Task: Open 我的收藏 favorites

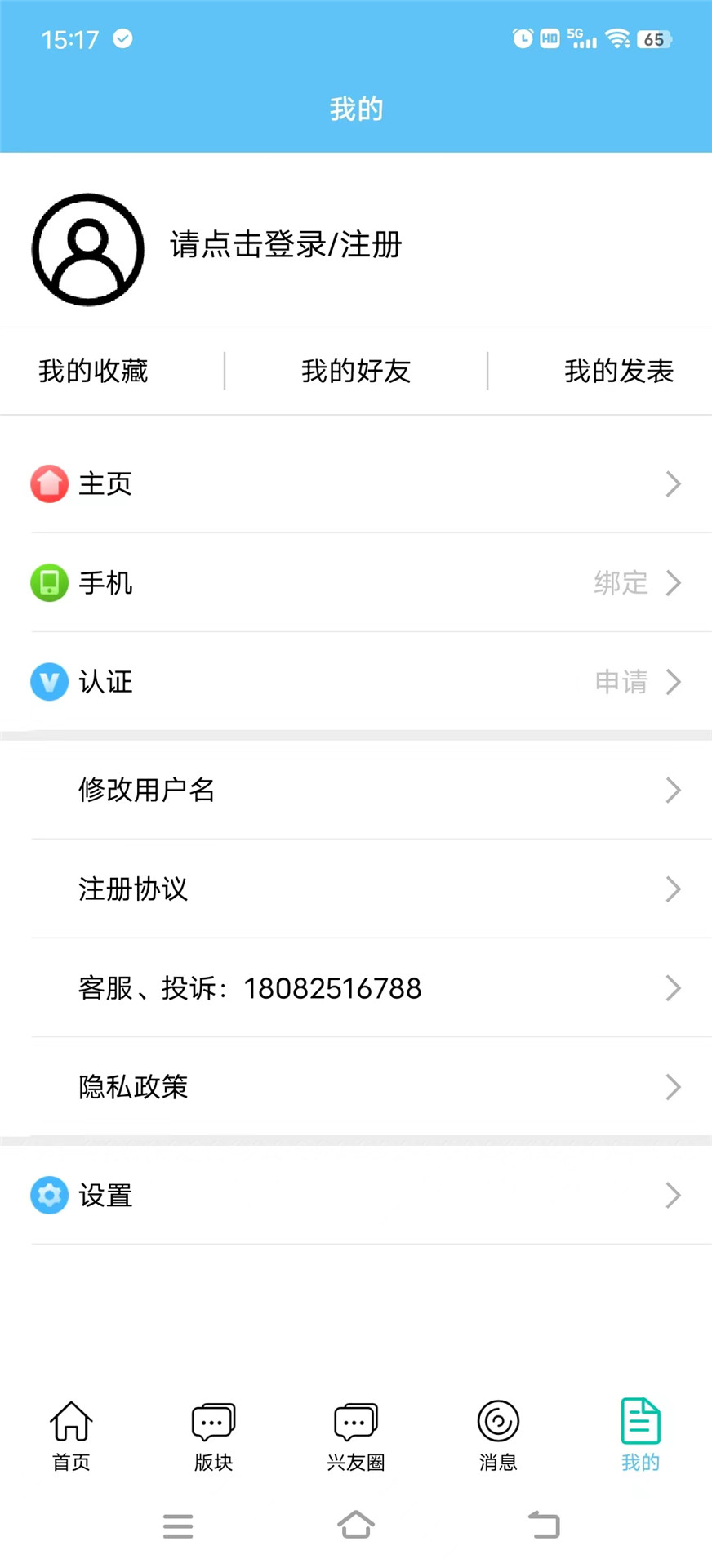Action: 93,372
